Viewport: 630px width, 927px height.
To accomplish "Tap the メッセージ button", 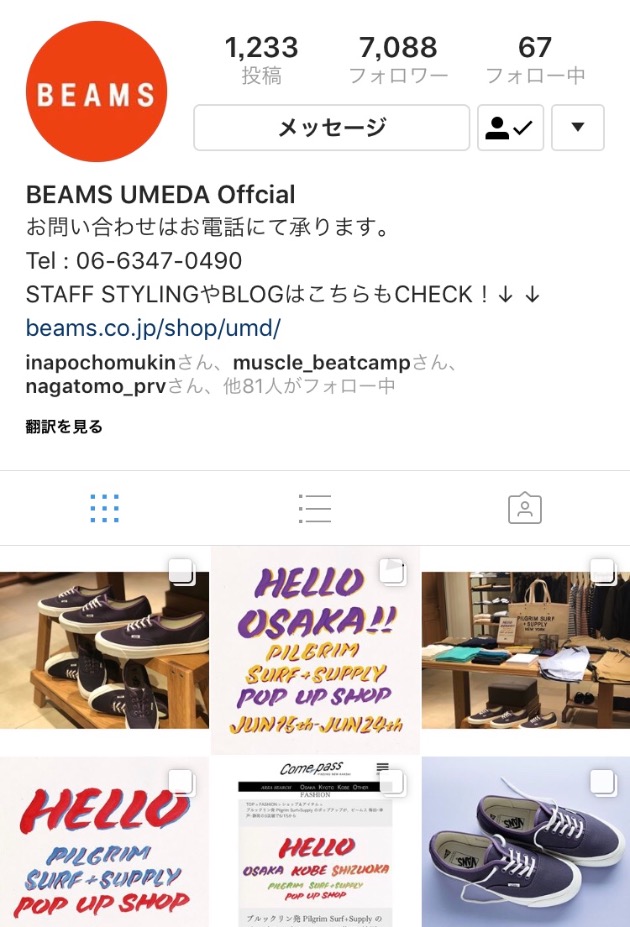I will (x=331, y=128).
